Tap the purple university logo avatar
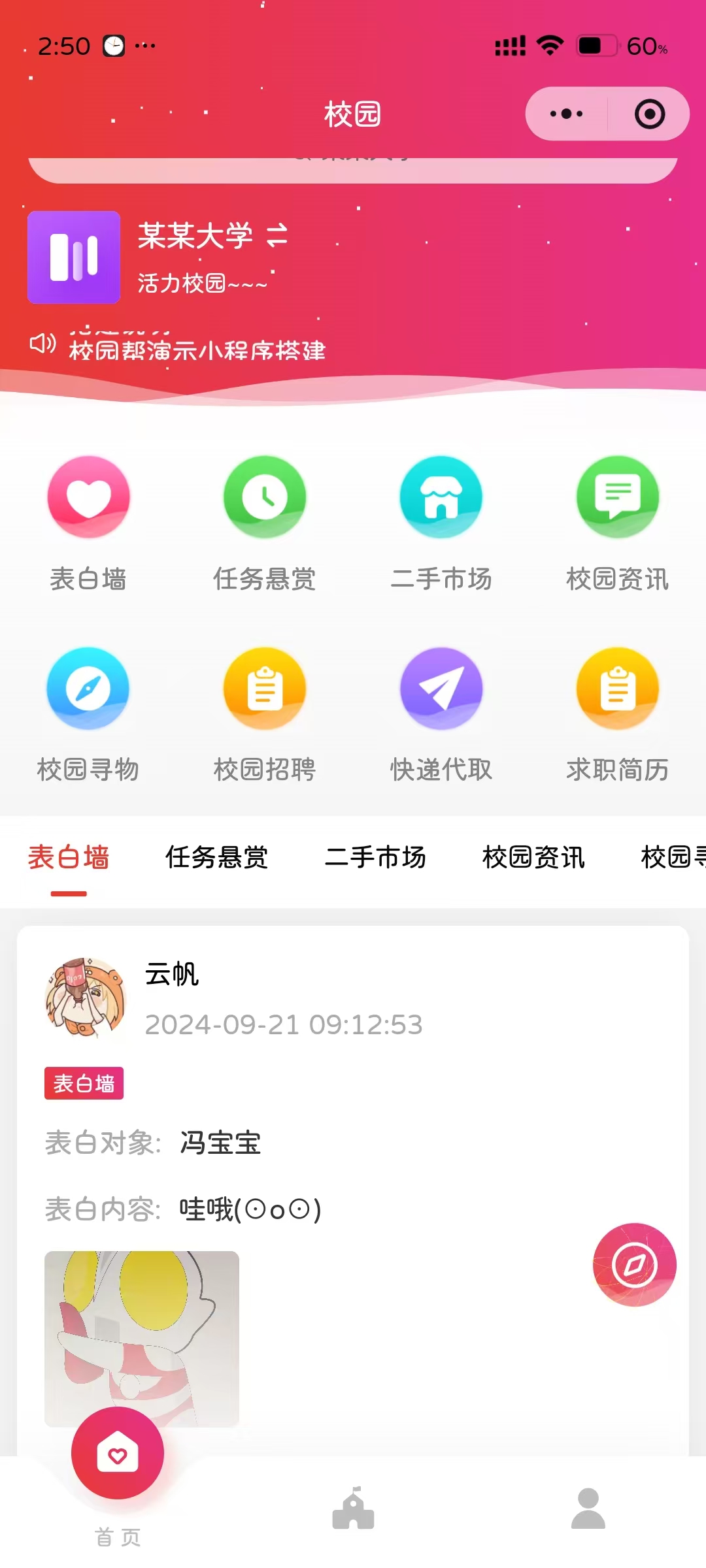 click(74, 257)
